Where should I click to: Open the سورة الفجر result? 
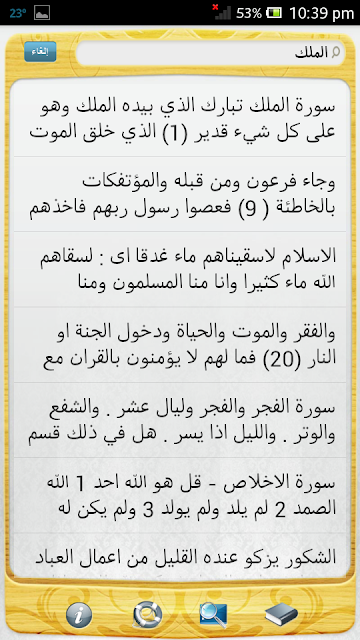(x=180, y=420)
